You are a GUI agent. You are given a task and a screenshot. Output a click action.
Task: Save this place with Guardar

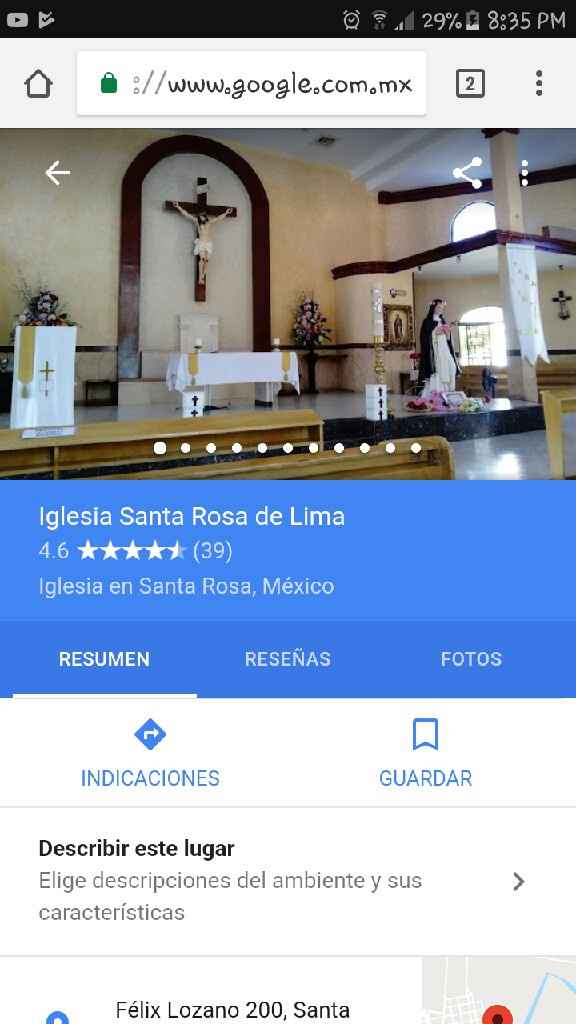pyautogui.click(x=425, y=754)
